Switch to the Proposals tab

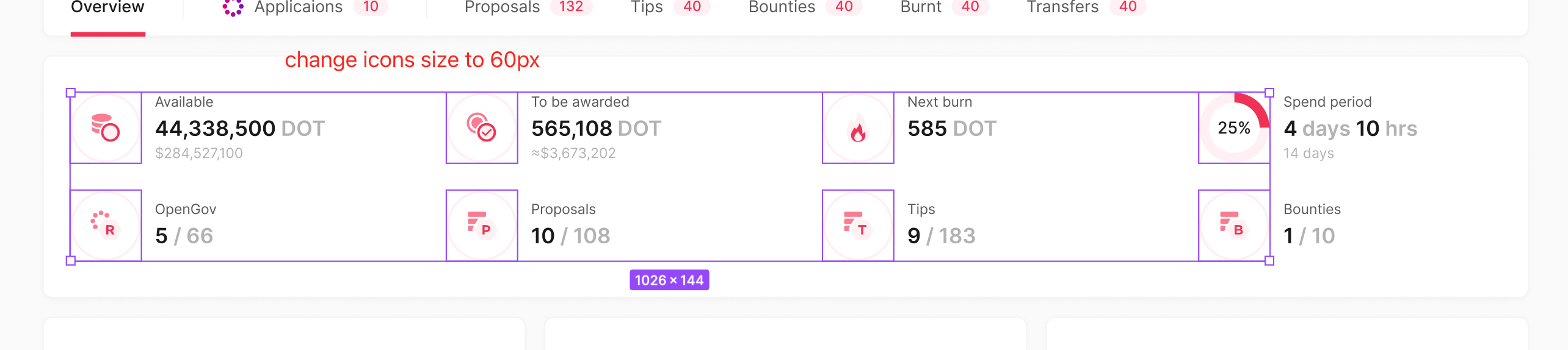pos(502,7)
